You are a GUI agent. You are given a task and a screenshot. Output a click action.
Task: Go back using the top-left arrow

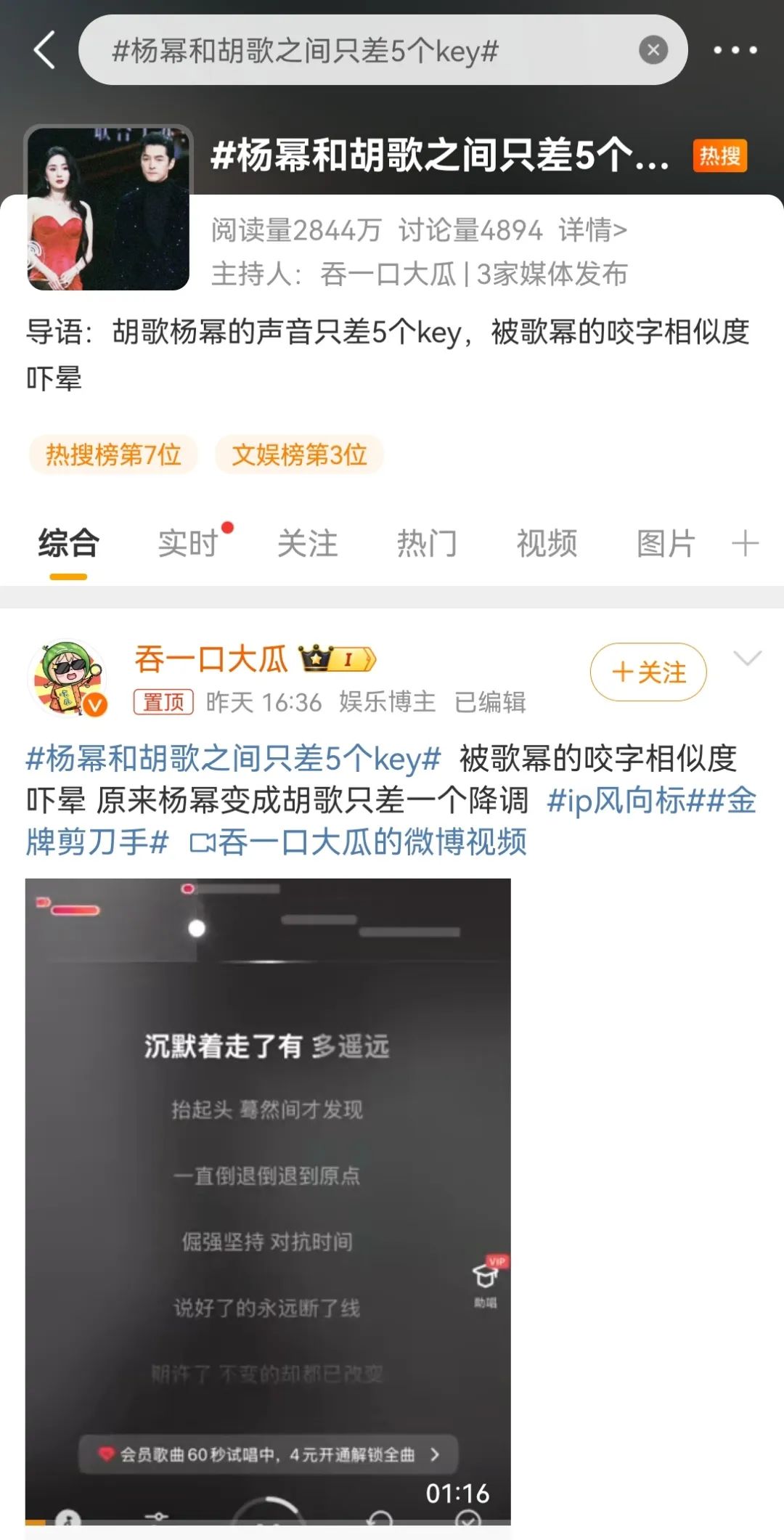[x=45, y=50]
